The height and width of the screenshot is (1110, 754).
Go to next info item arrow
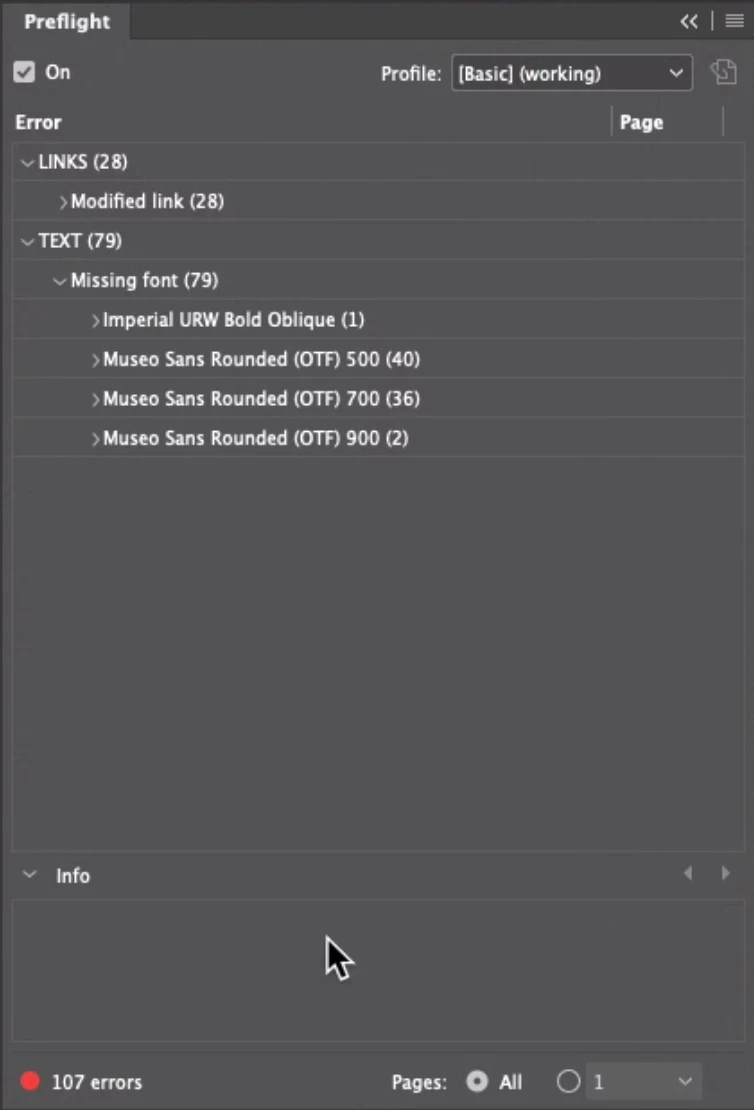pyautogui.click(x=726, y=874)
